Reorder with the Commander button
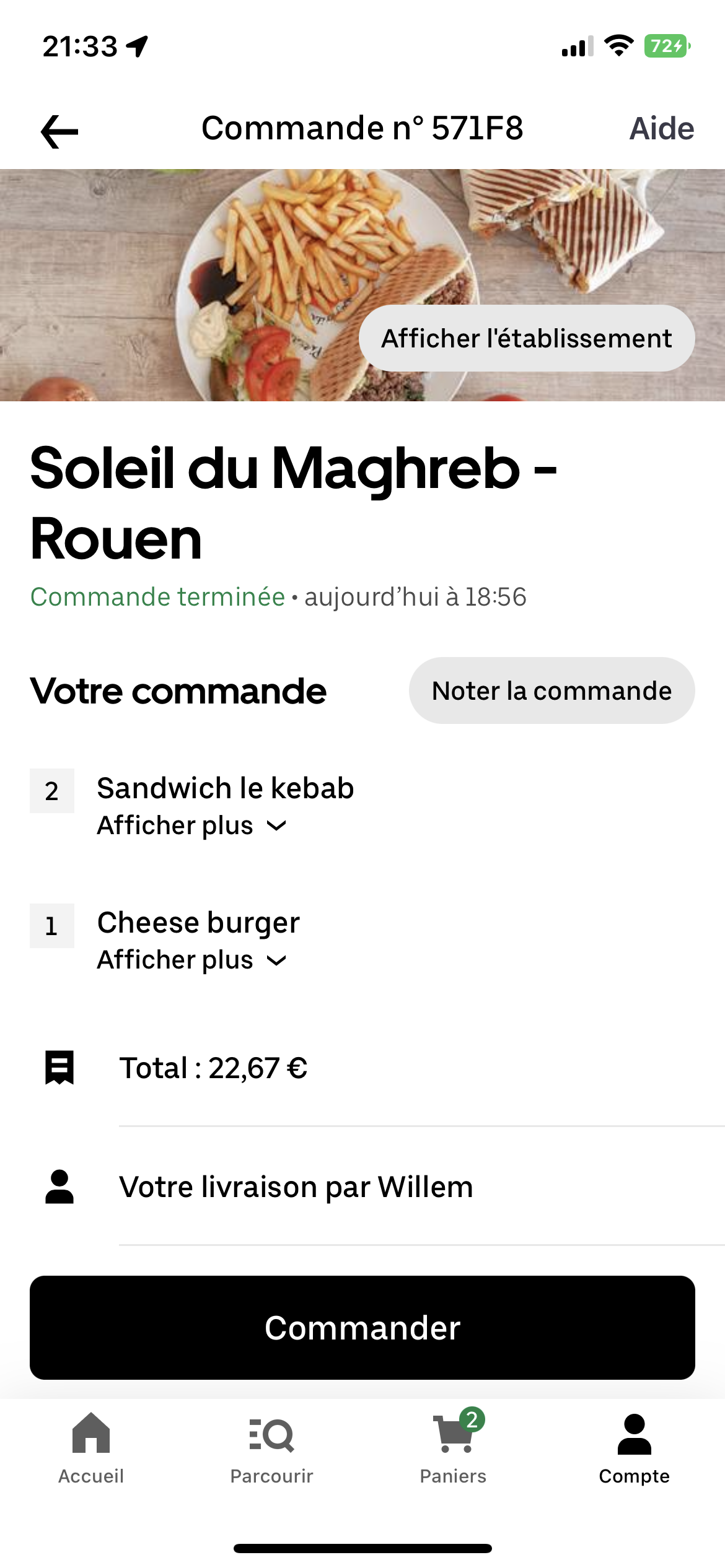Image resolution: width=725 pixels, height=1568 pixels. click(362, 1328)
